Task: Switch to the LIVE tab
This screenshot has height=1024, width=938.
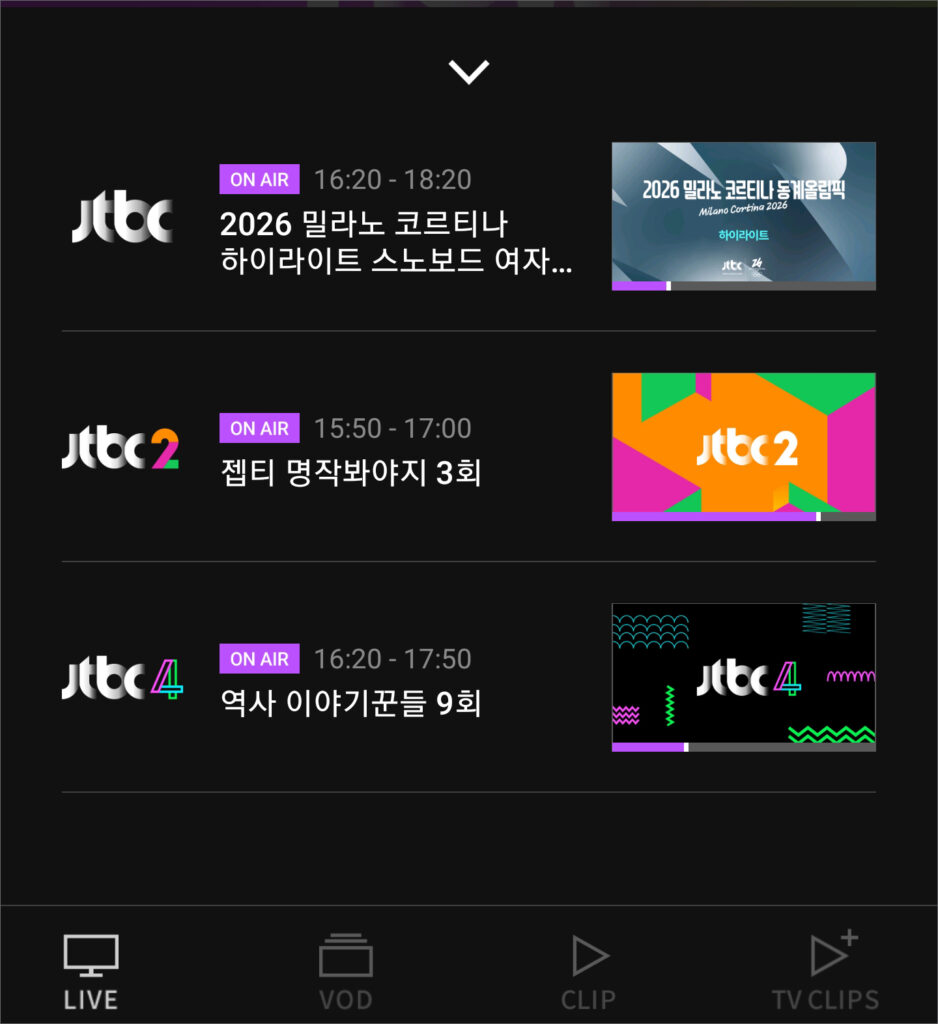Action: [91, 972]
